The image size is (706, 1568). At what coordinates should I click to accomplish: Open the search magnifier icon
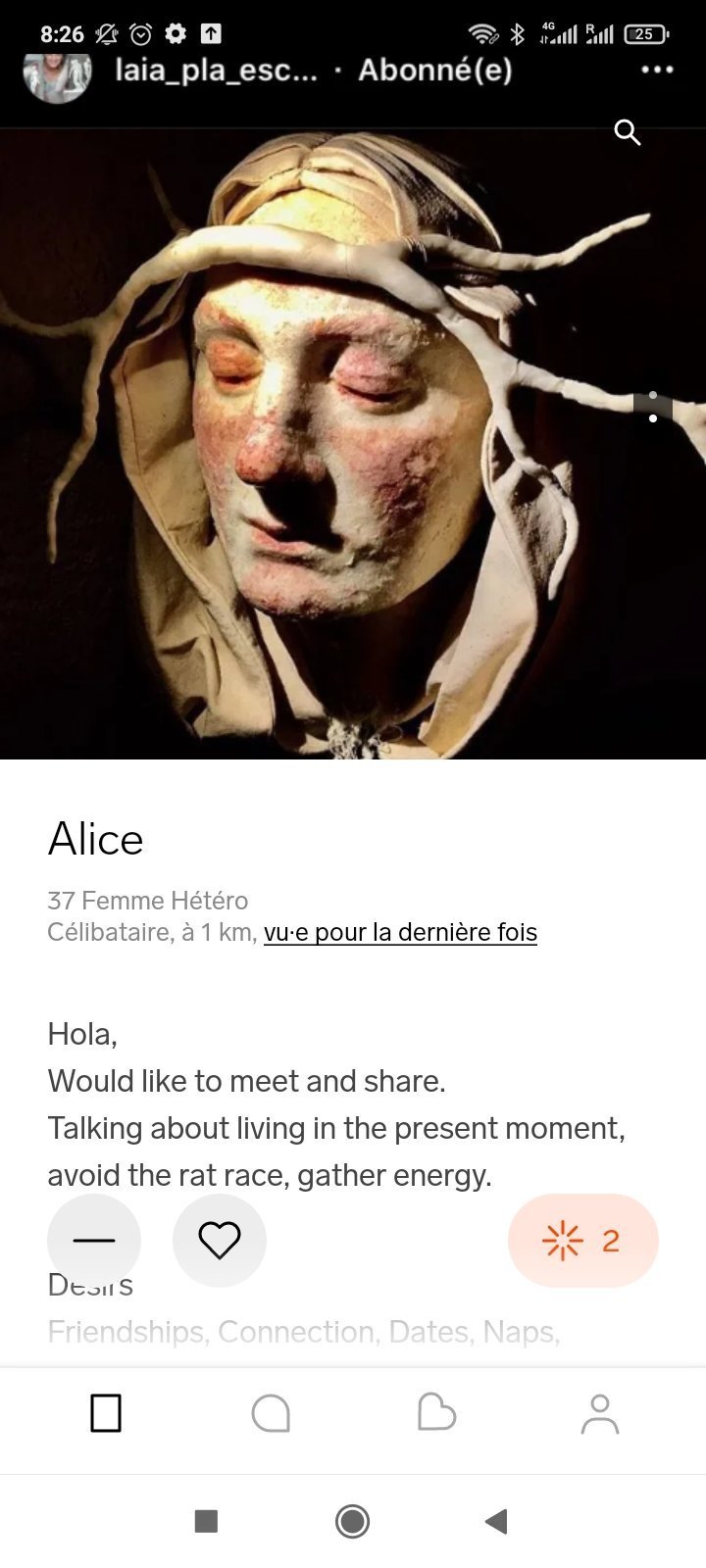(628, 132)
